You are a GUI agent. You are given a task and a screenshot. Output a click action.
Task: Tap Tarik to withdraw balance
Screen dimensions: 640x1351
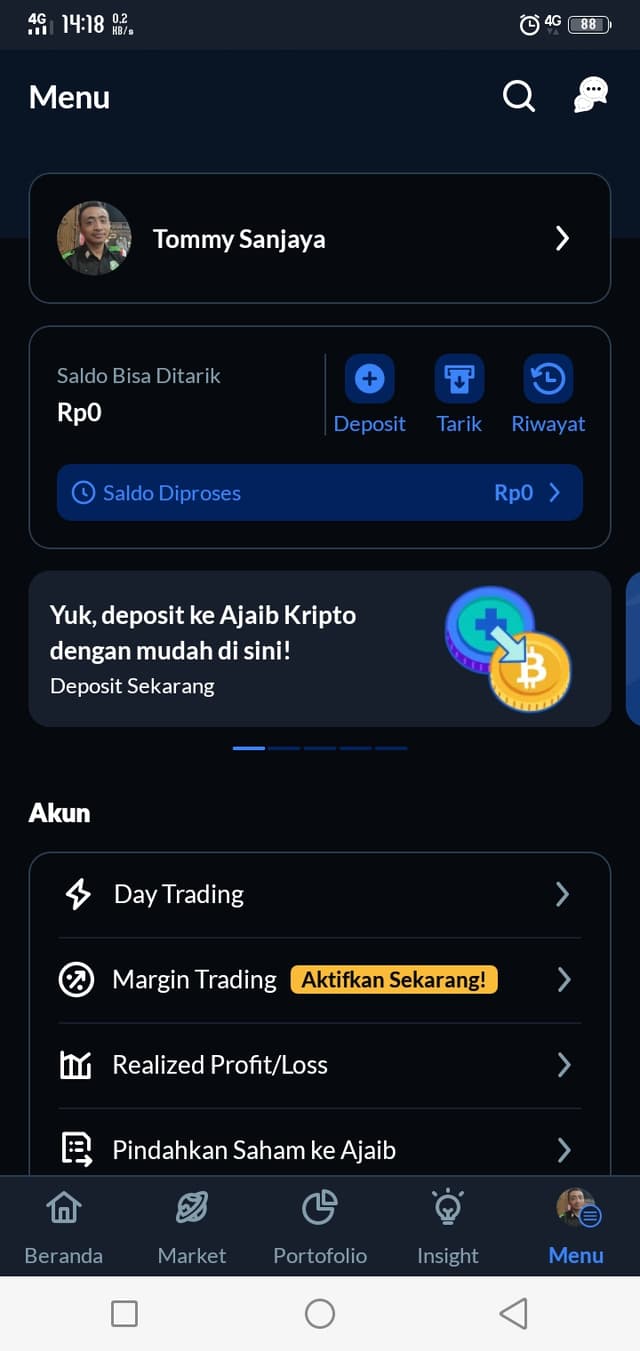459,395
